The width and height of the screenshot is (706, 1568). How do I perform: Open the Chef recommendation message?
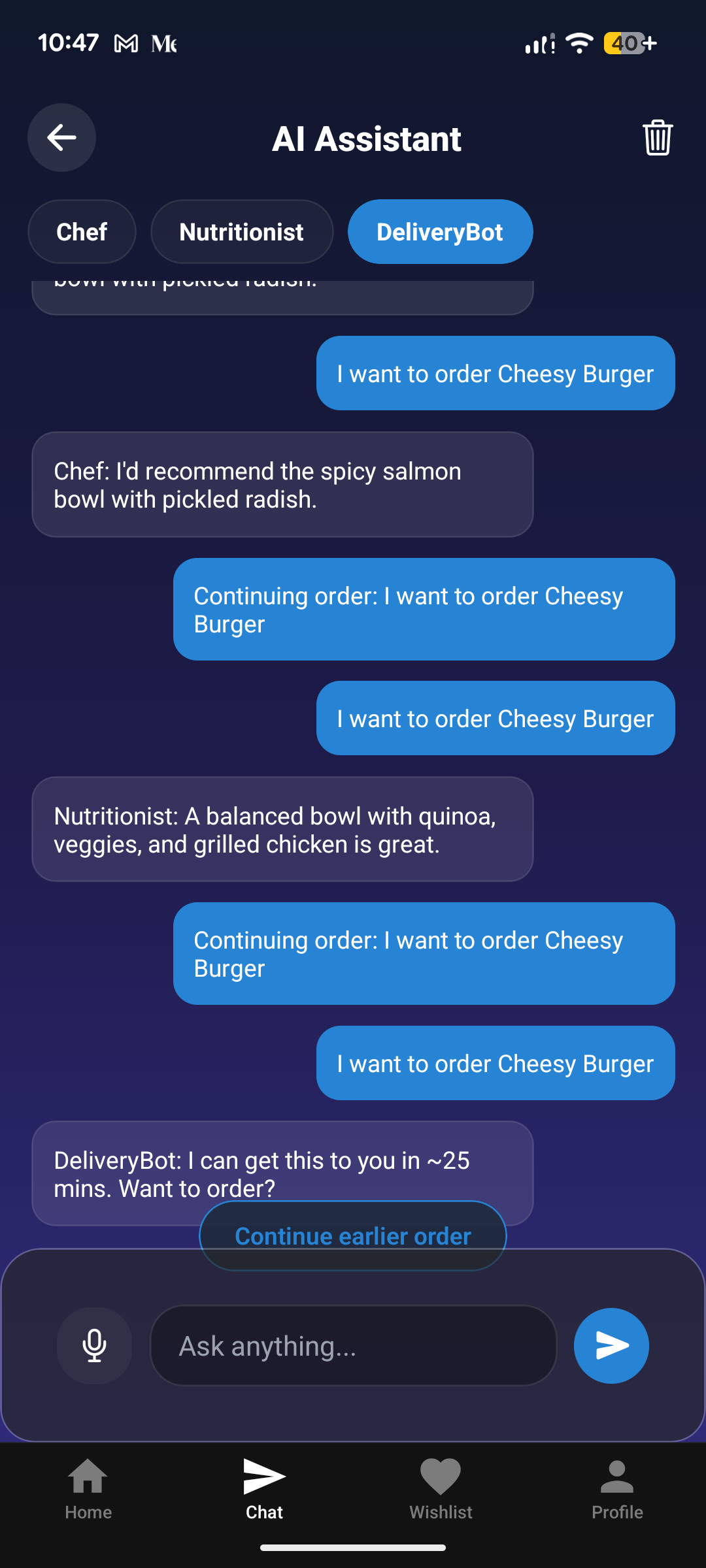282,485
